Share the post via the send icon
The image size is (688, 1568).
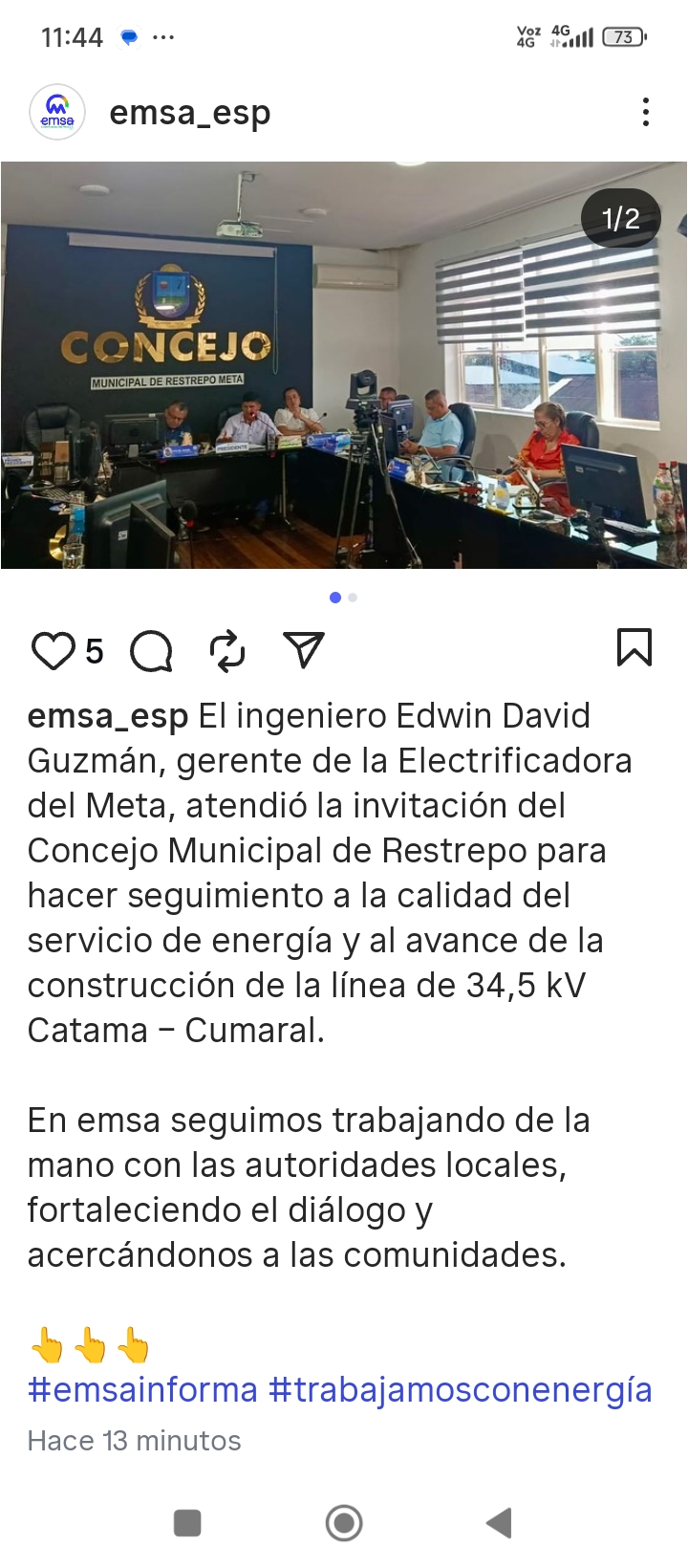pyautogui.click(x=304, y=650)
